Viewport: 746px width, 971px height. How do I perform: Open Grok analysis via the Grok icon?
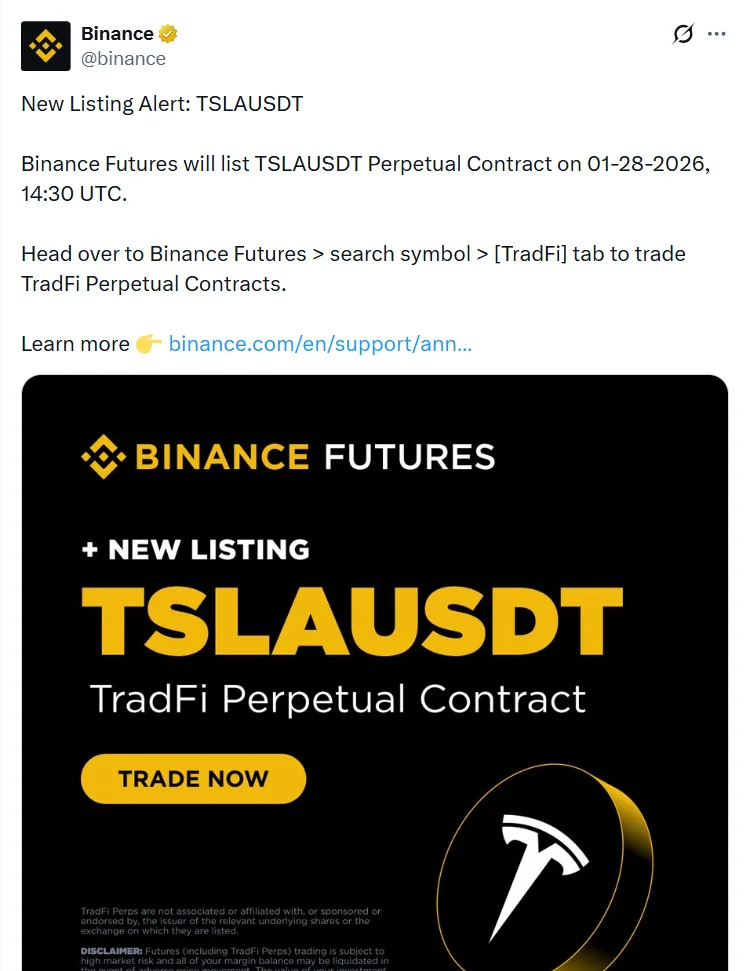click(682, 33)
